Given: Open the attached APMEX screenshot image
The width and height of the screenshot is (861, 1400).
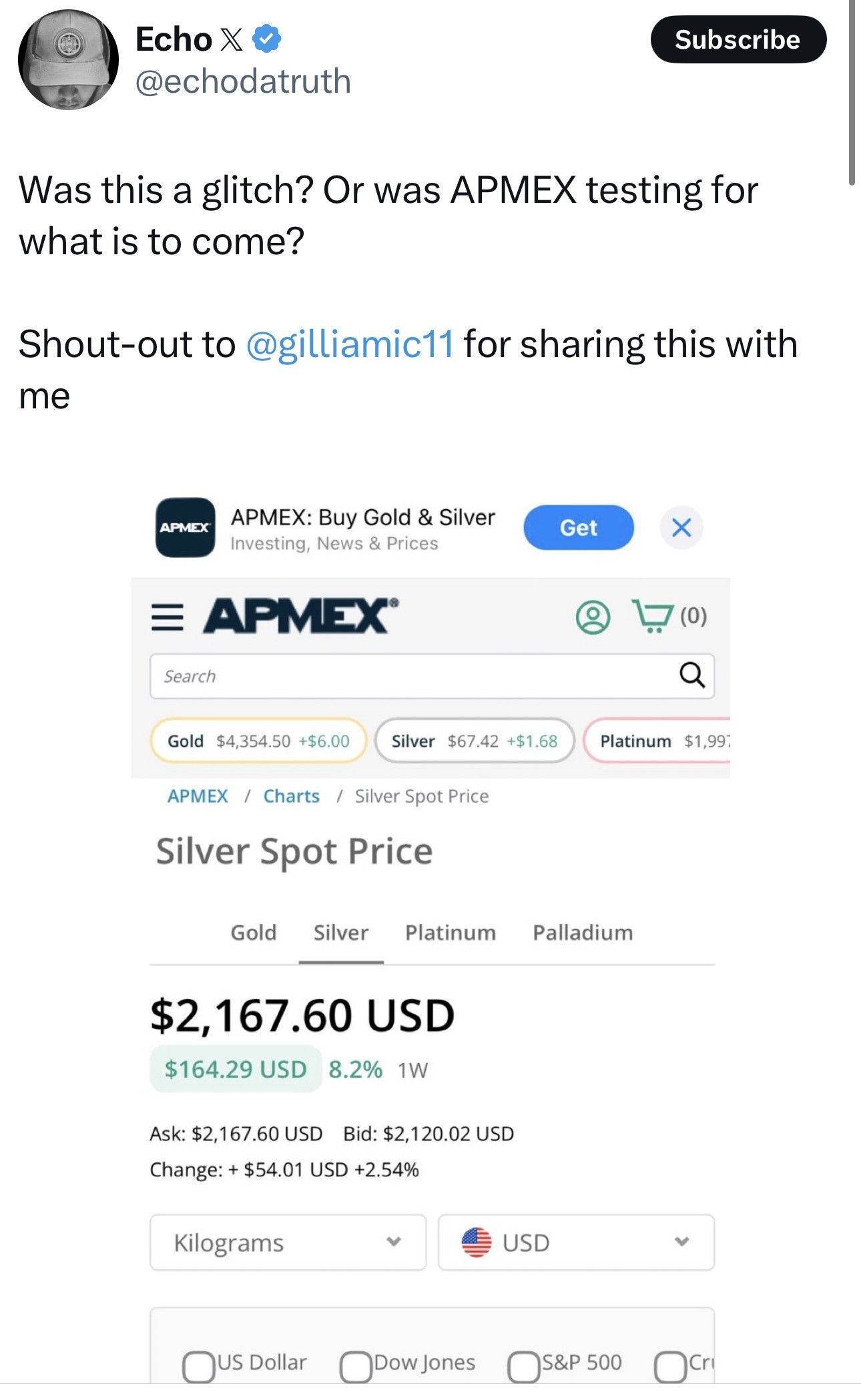Looking at the screenshot, I should tap(431, 934).
